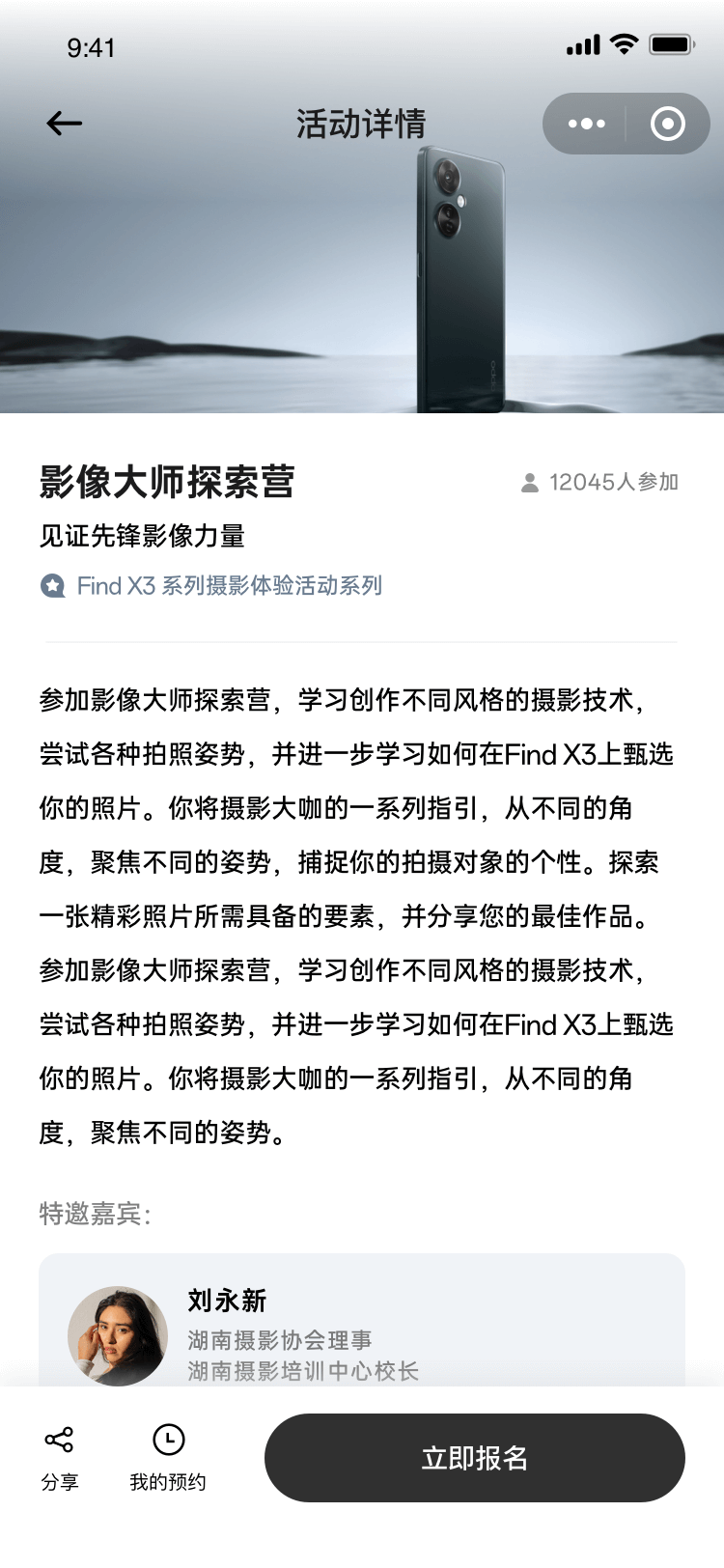Screen dimensions: 724x1568
Task: Open the three-dot mini program menu
Action: click(x=586, y=124)
